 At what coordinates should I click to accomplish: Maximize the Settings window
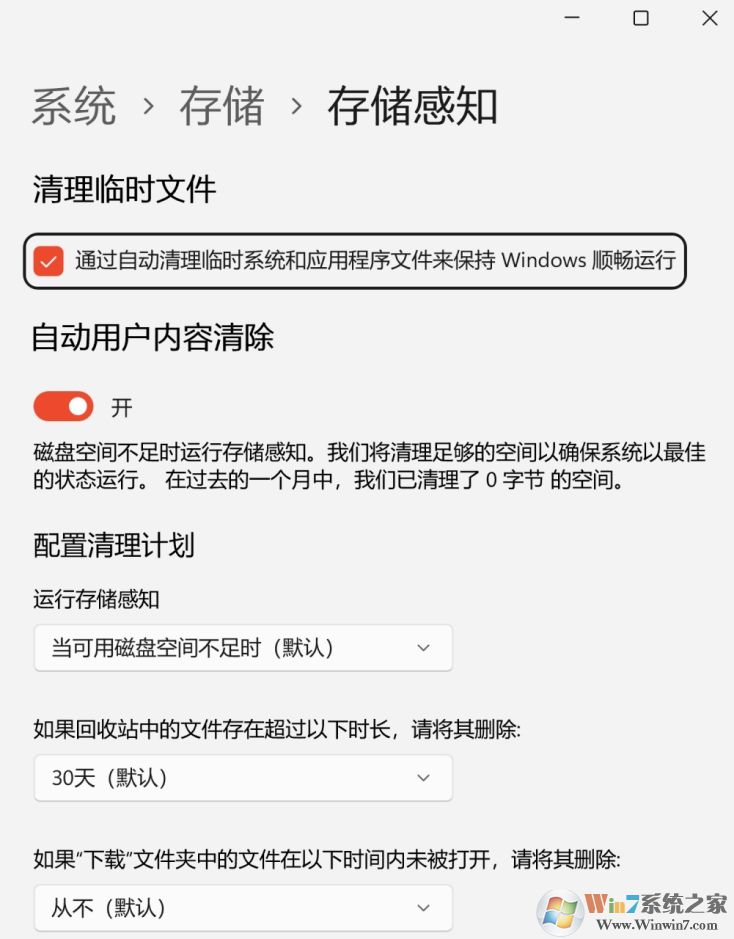click(x=640, y=18)
